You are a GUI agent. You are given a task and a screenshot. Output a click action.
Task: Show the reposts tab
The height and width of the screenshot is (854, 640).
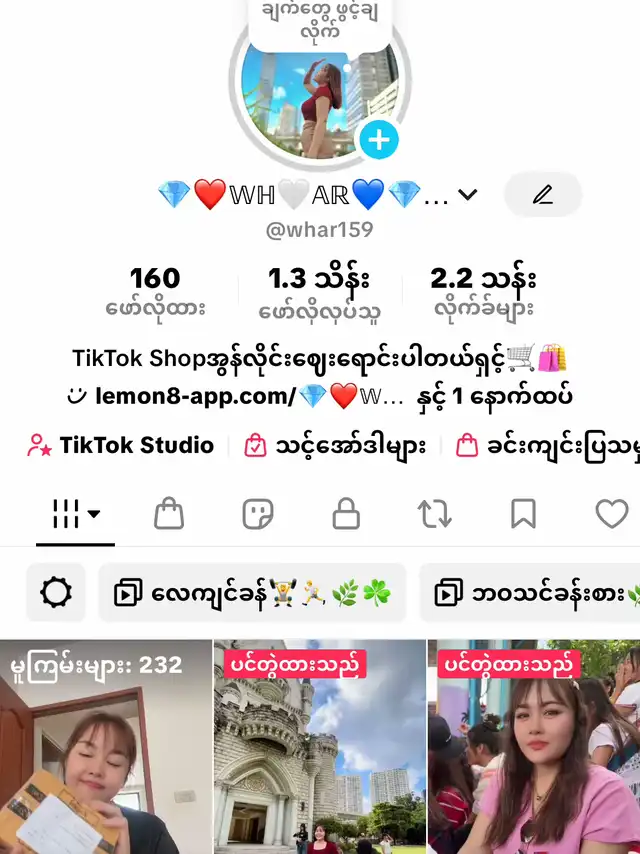click(x=435, y=514)
